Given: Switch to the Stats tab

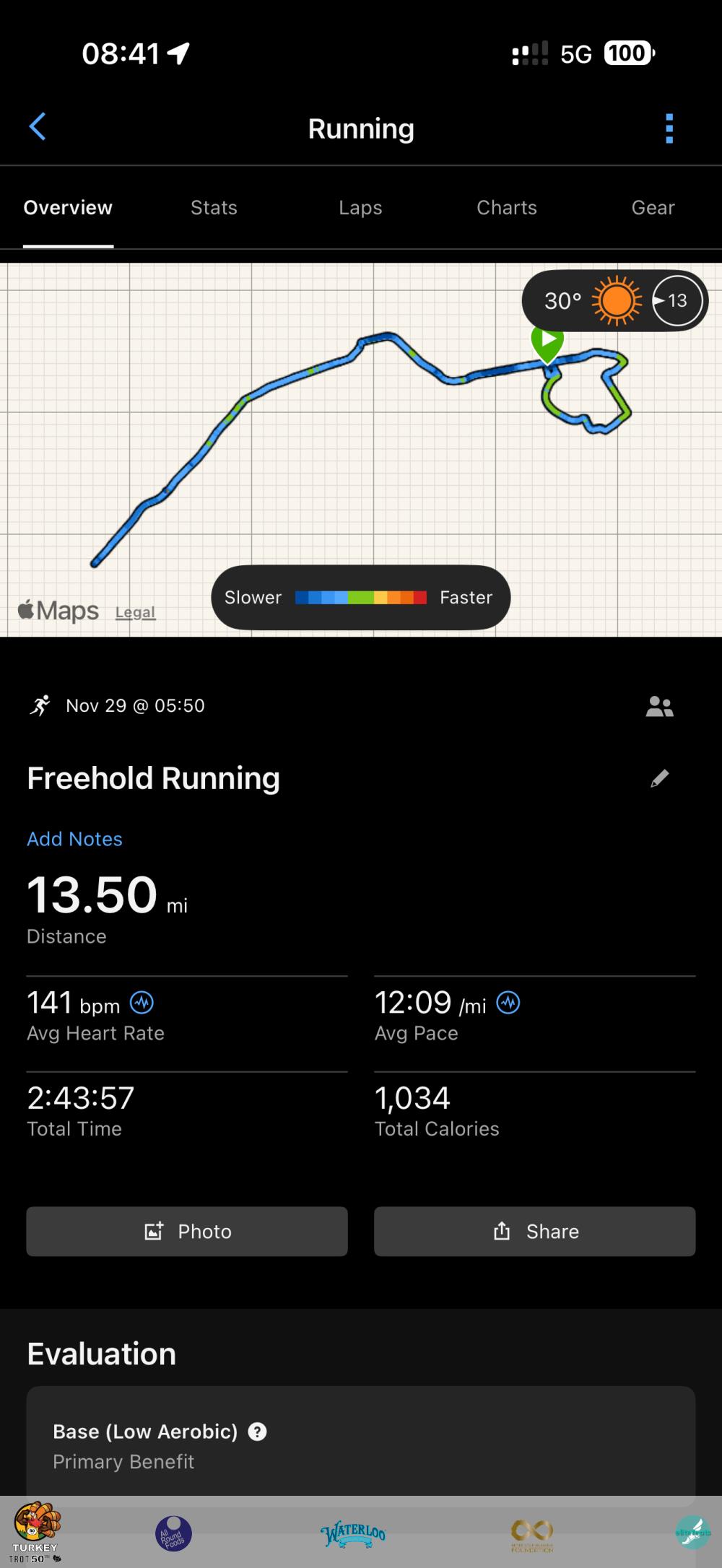Looking at the screenshot, I should (x=214, y=208).
